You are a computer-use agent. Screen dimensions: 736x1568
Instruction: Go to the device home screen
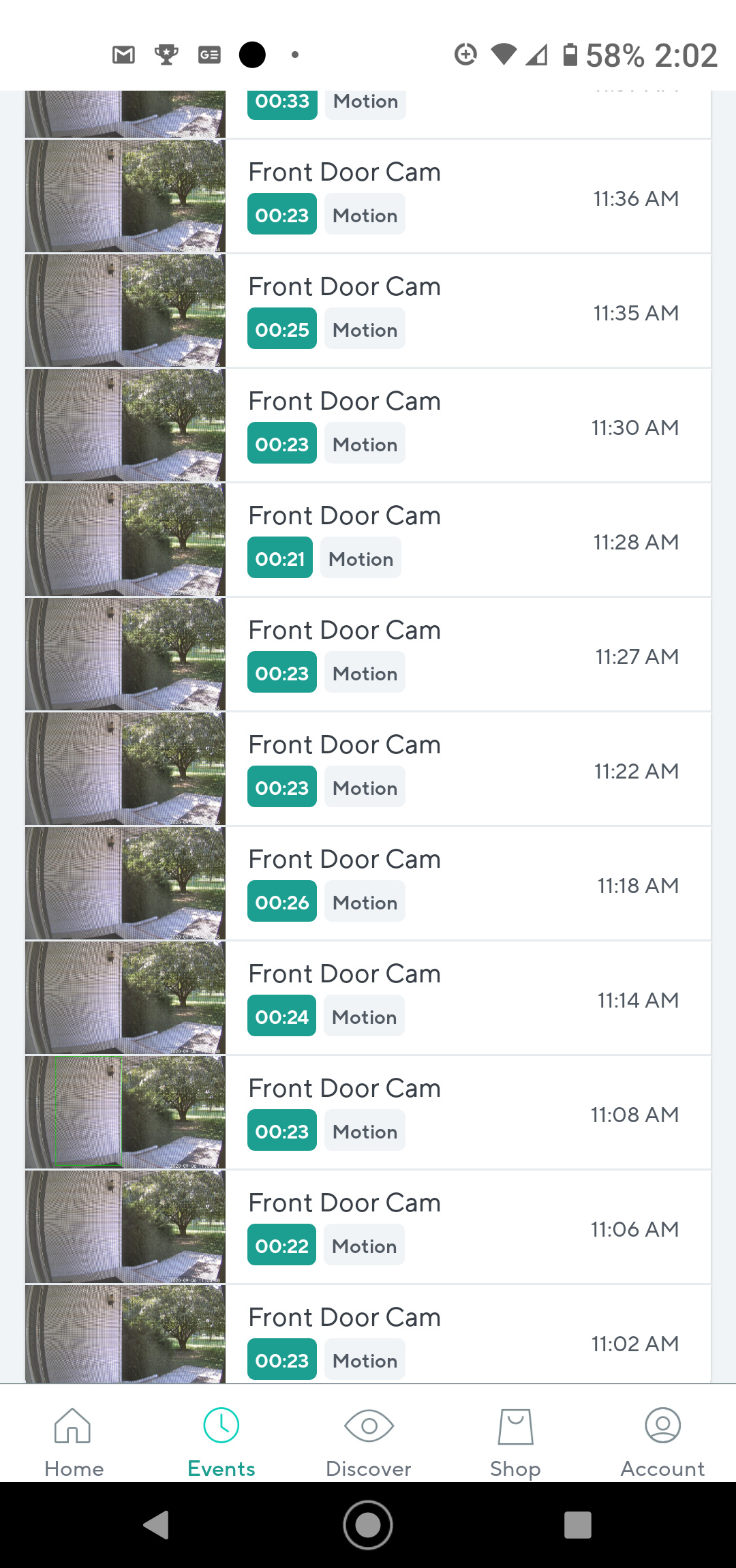click(368, 1525)
